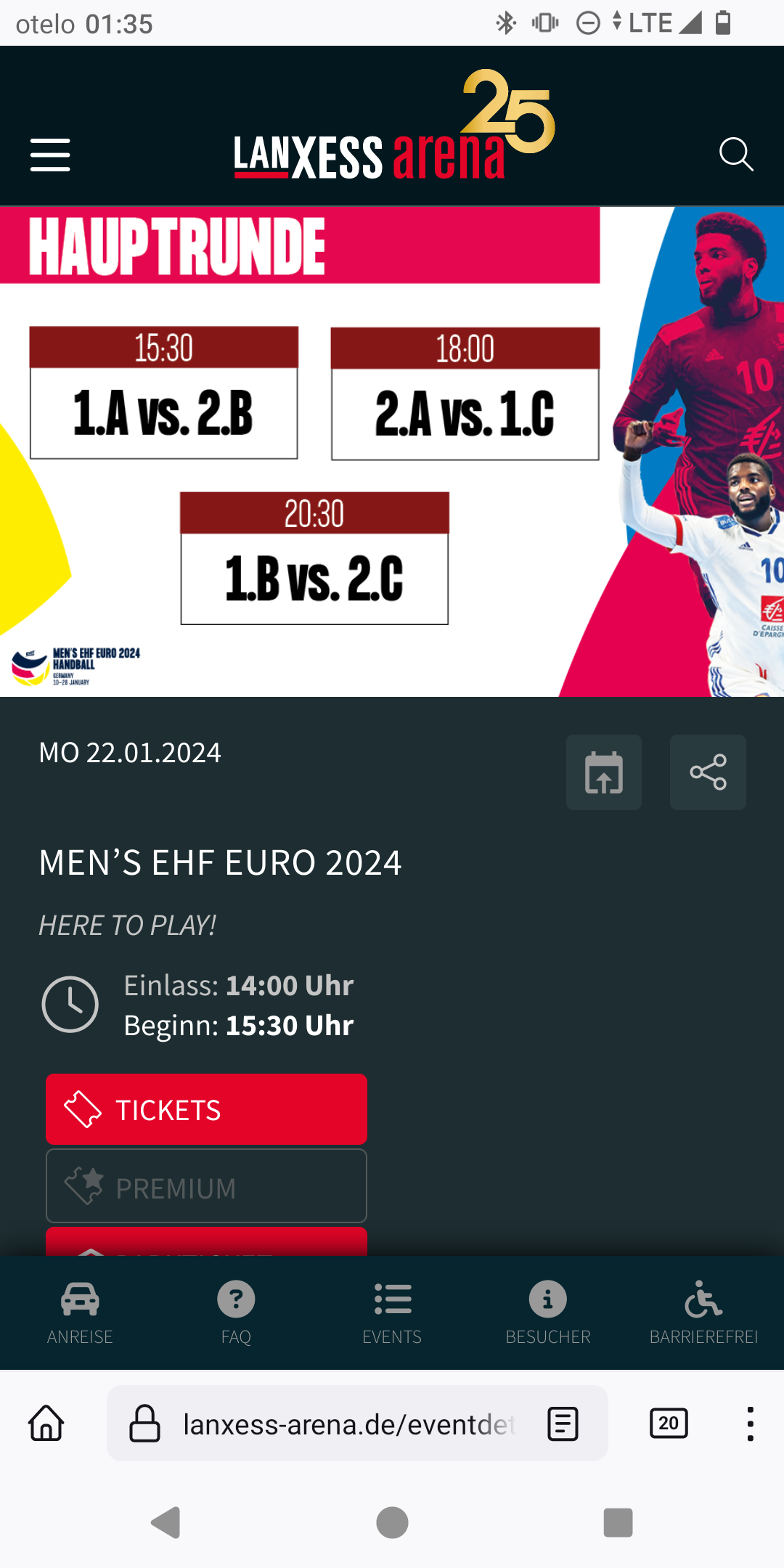Open the site search
Screen dimensions: 784x1568
[x=735, y=155]
